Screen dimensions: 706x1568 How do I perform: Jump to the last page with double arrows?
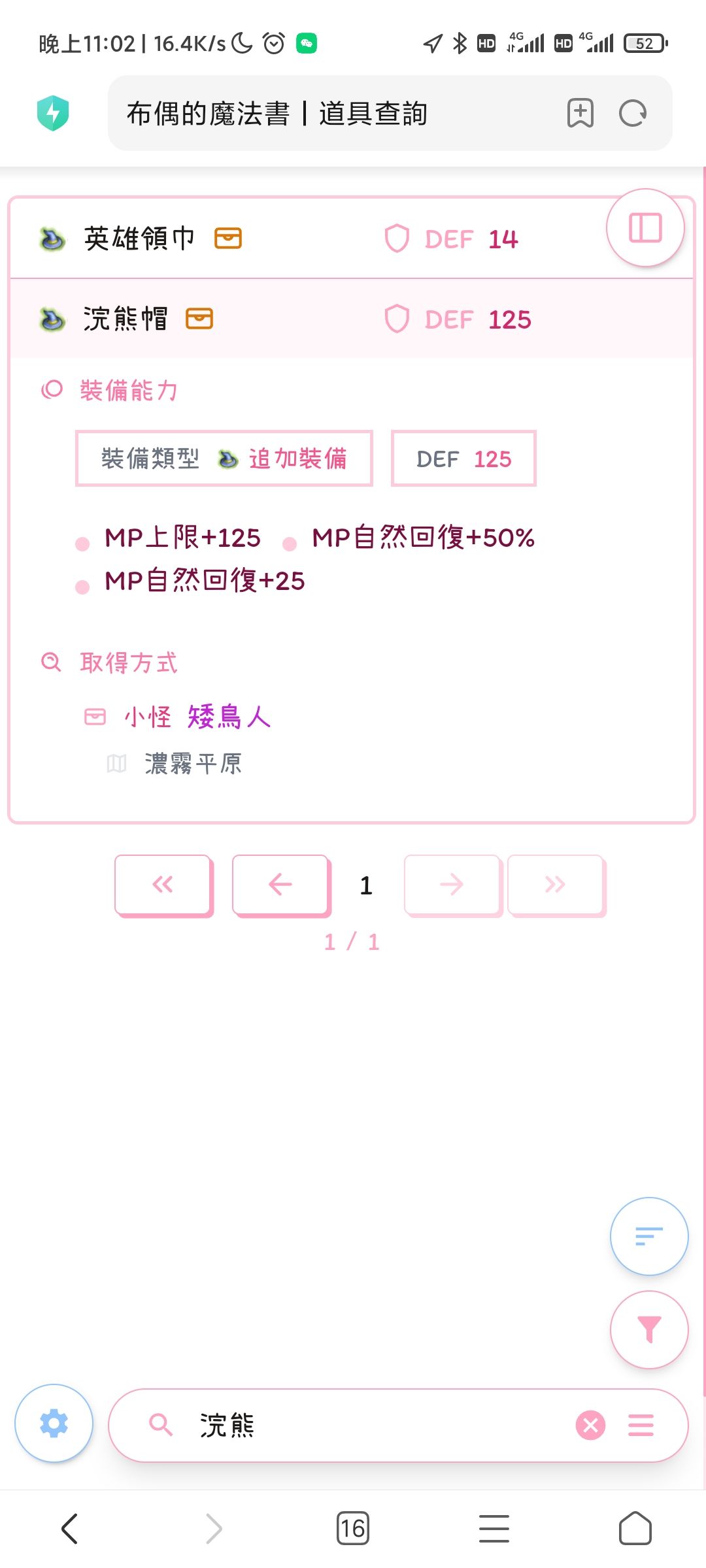(556, 885)
